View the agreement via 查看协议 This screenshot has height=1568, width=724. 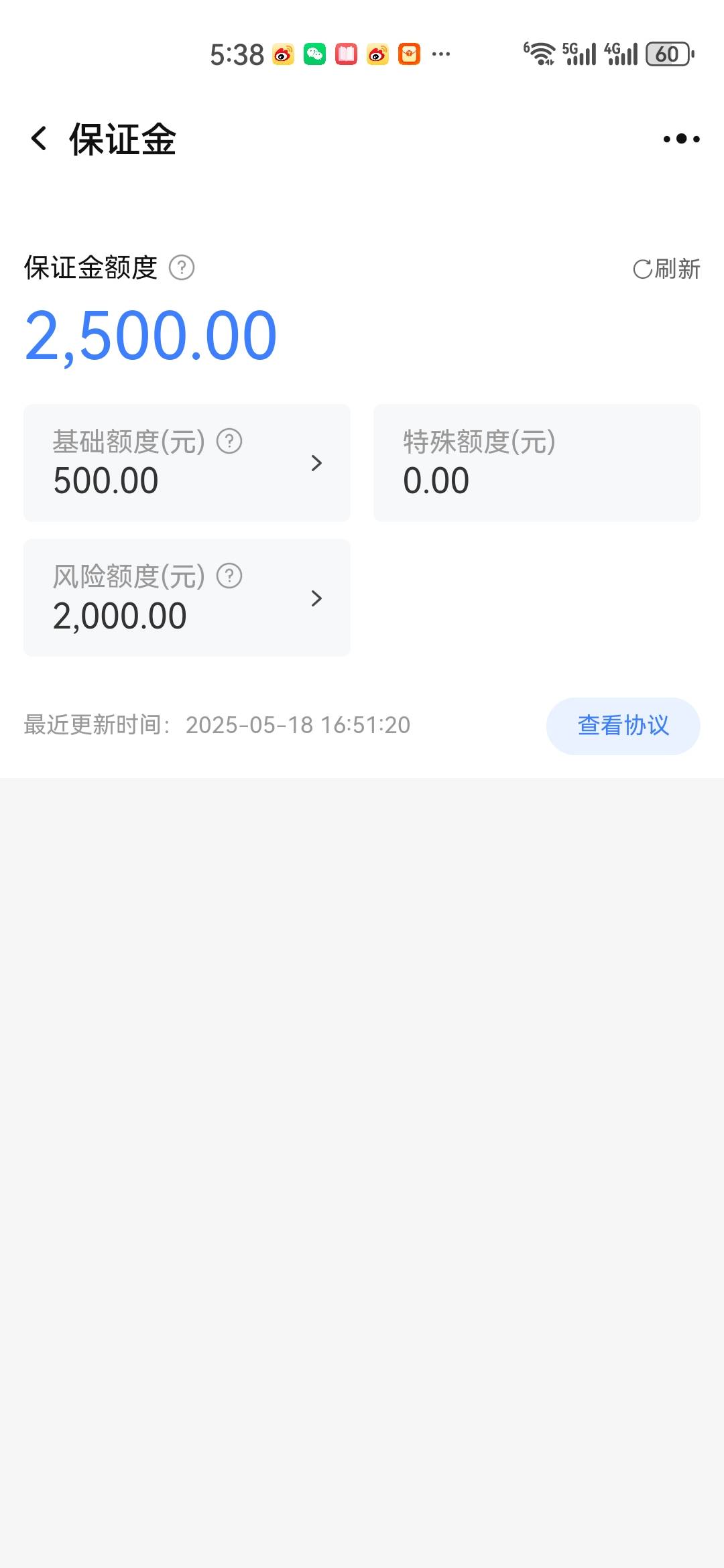623,726
